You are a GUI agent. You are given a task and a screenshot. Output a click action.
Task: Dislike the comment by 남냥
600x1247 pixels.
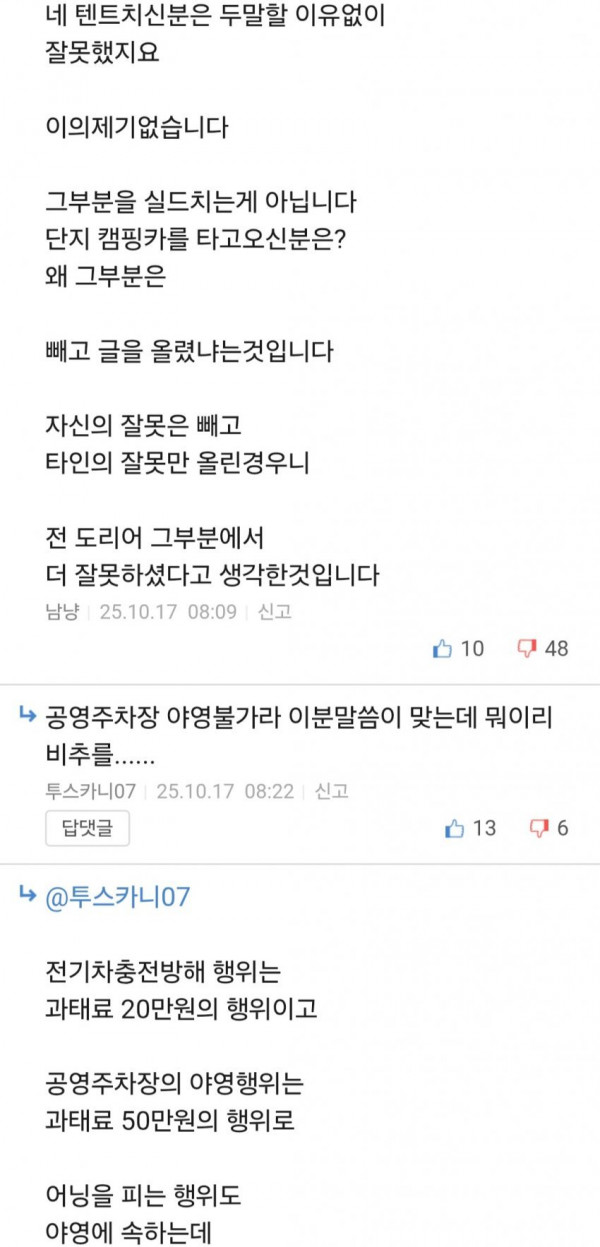pyautogui.click(x=527, y=649)
